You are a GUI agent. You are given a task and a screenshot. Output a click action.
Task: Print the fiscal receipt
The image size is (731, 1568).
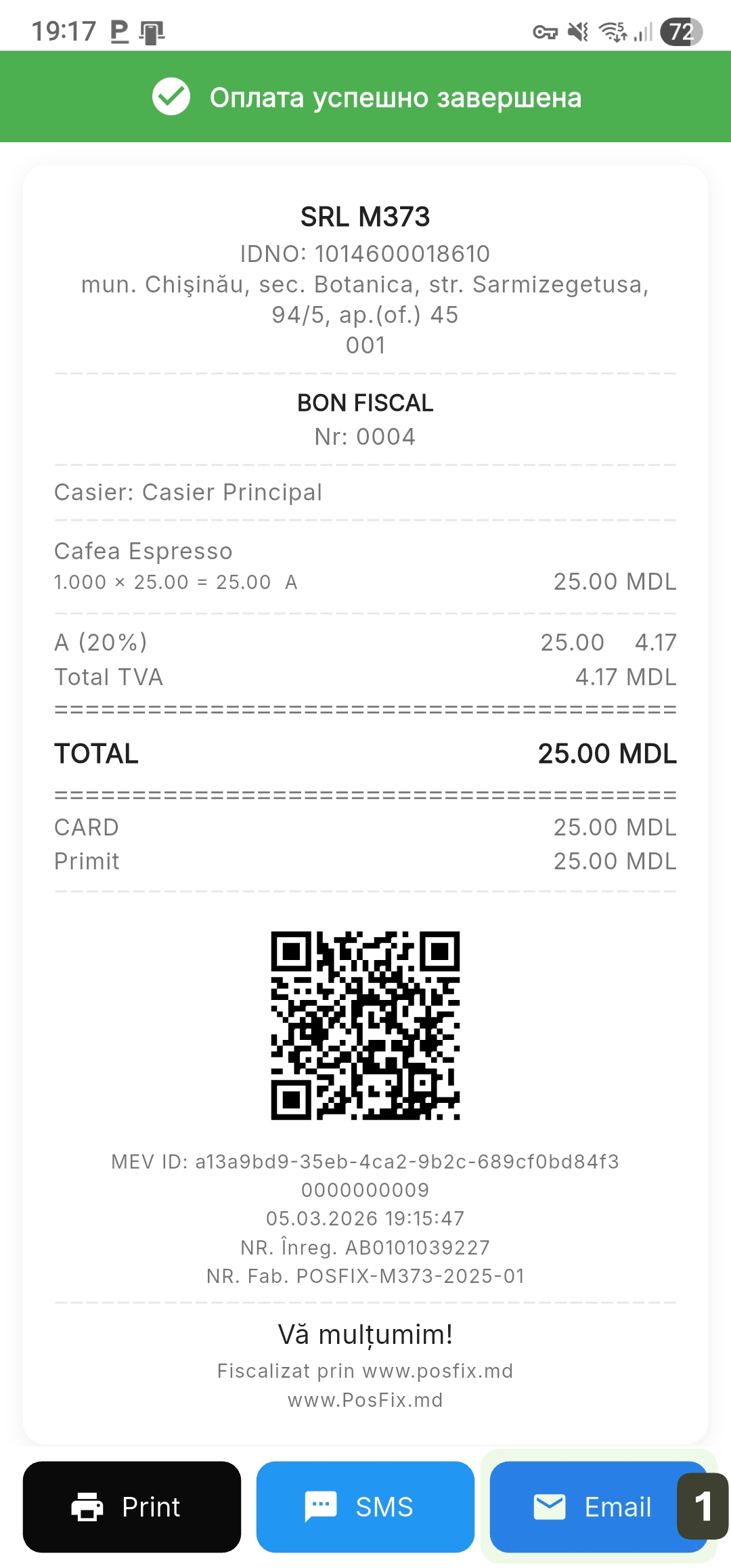click(132, 1506)
